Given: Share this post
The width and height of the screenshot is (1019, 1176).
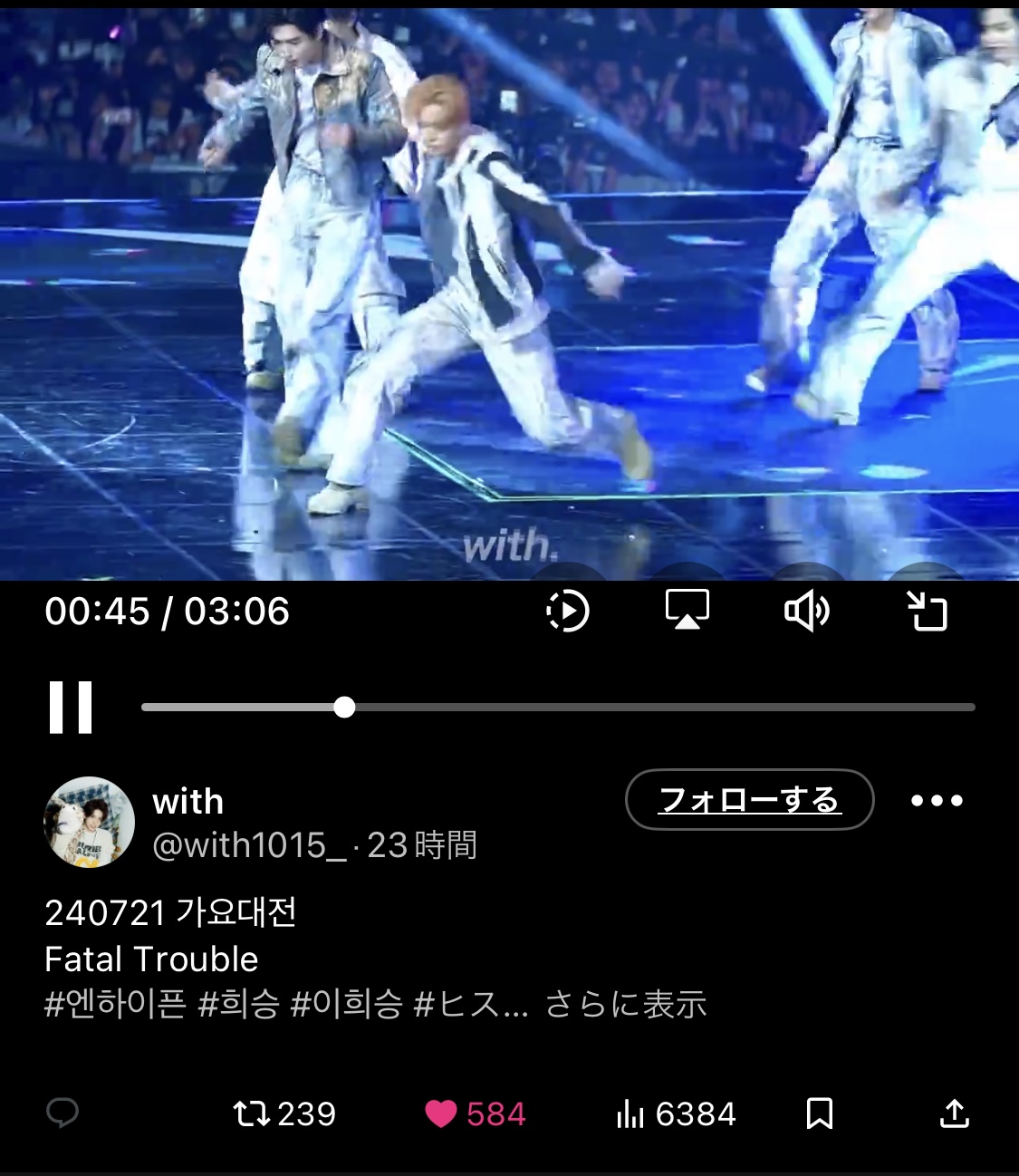Looking at the screenshot, I should coord(954,1113).
